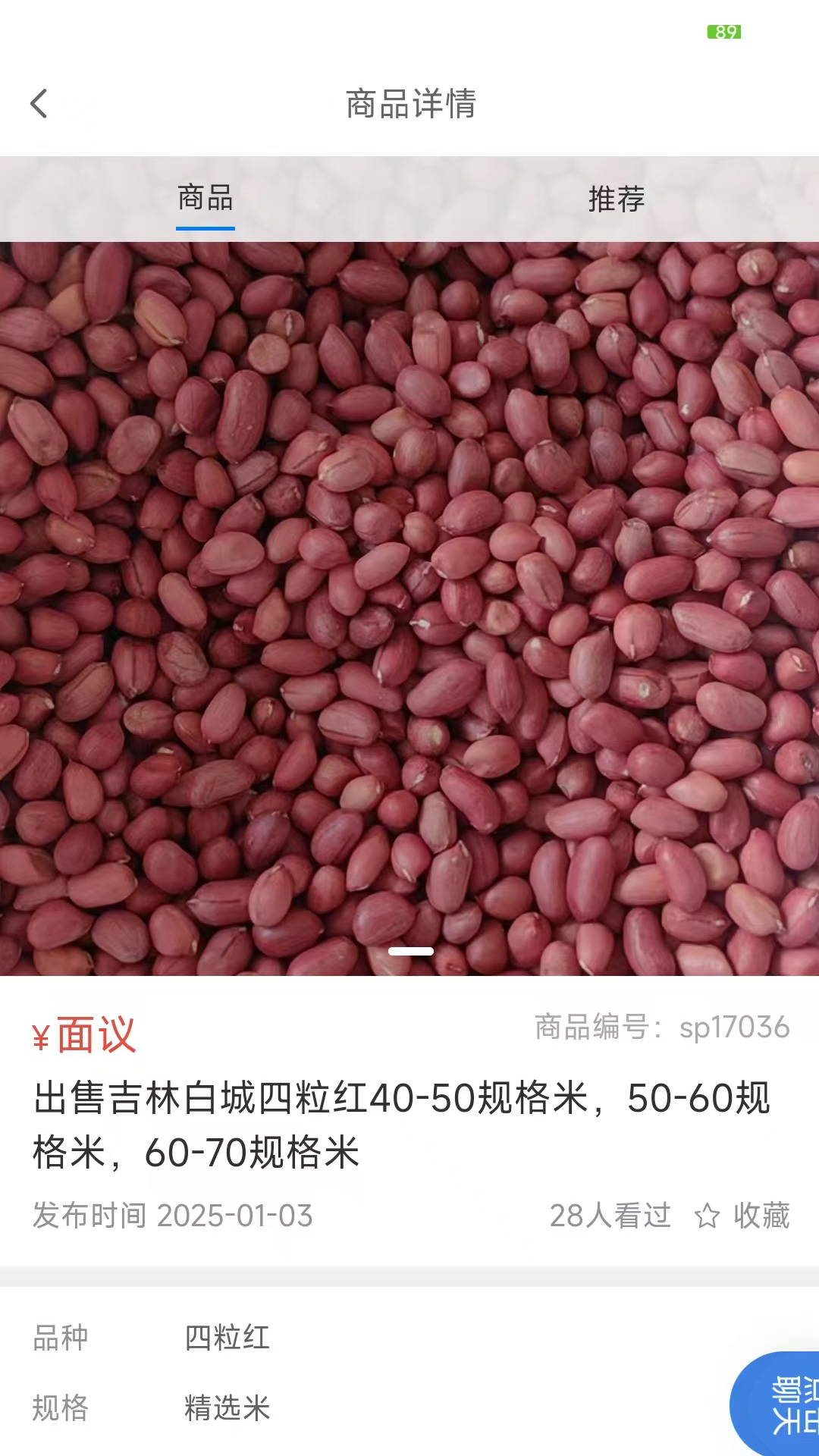Tap the 商品编号 label text
The height and width of the screenshot is (1456, 819).
599,1028
